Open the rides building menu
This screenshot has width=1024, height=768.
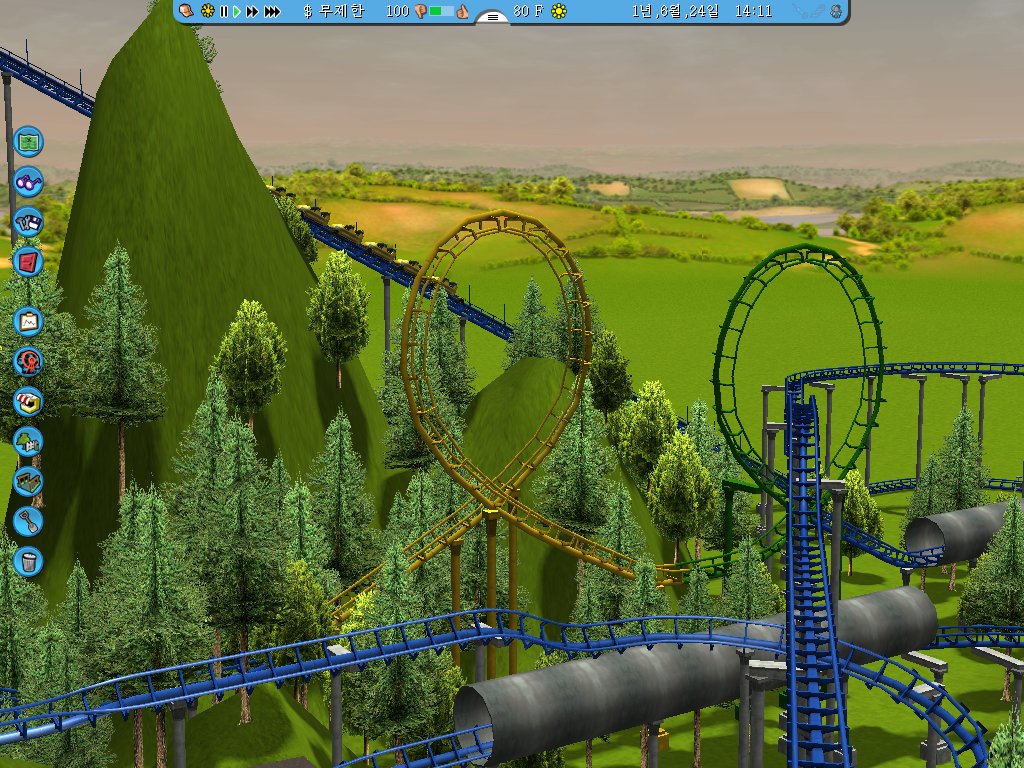pyautogui.click(x=29, y=361)
